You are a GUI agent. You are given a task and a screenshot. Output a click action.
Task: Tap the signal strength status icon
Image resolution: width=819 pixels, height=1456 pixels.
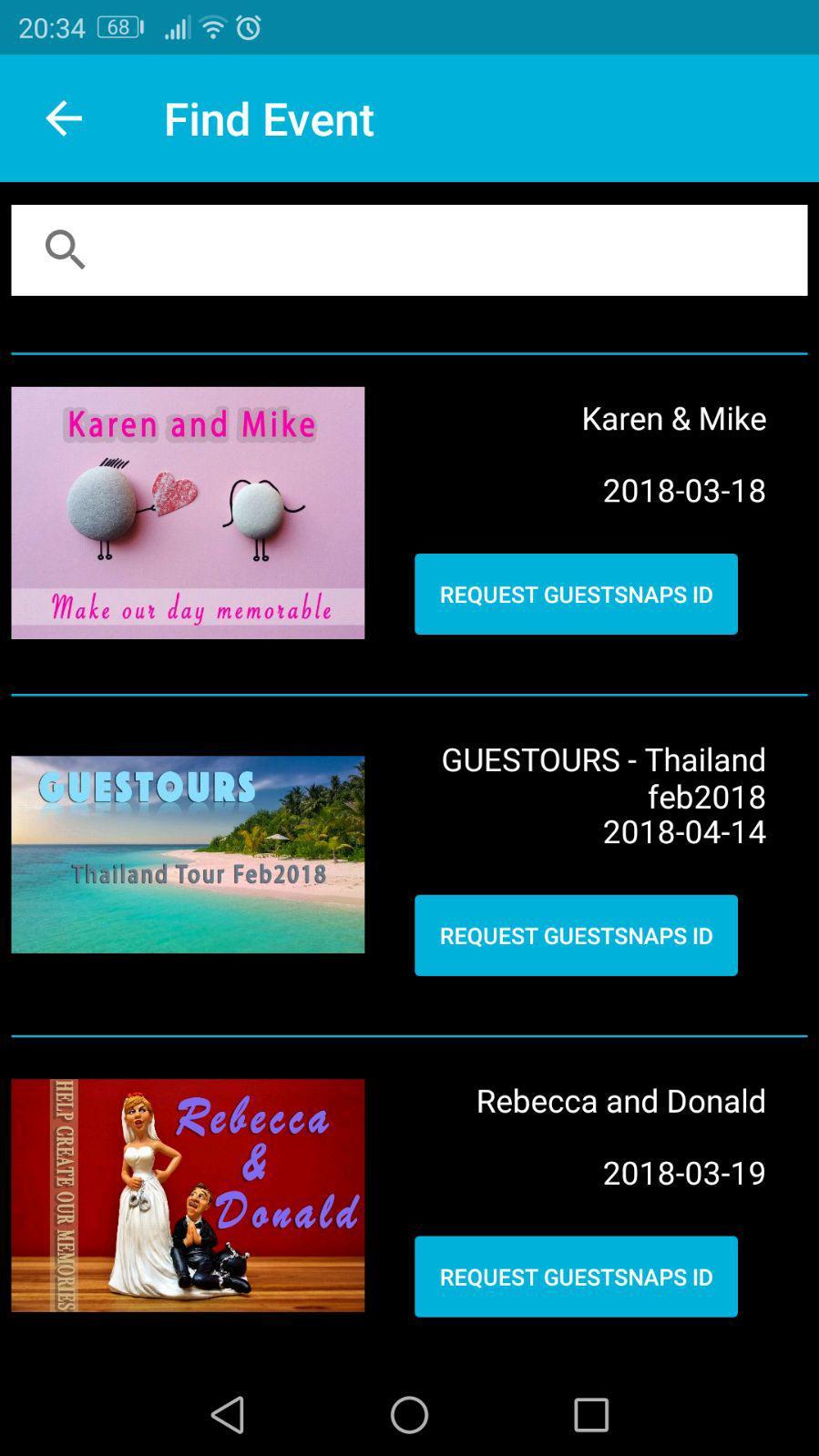tap(177, 26)
